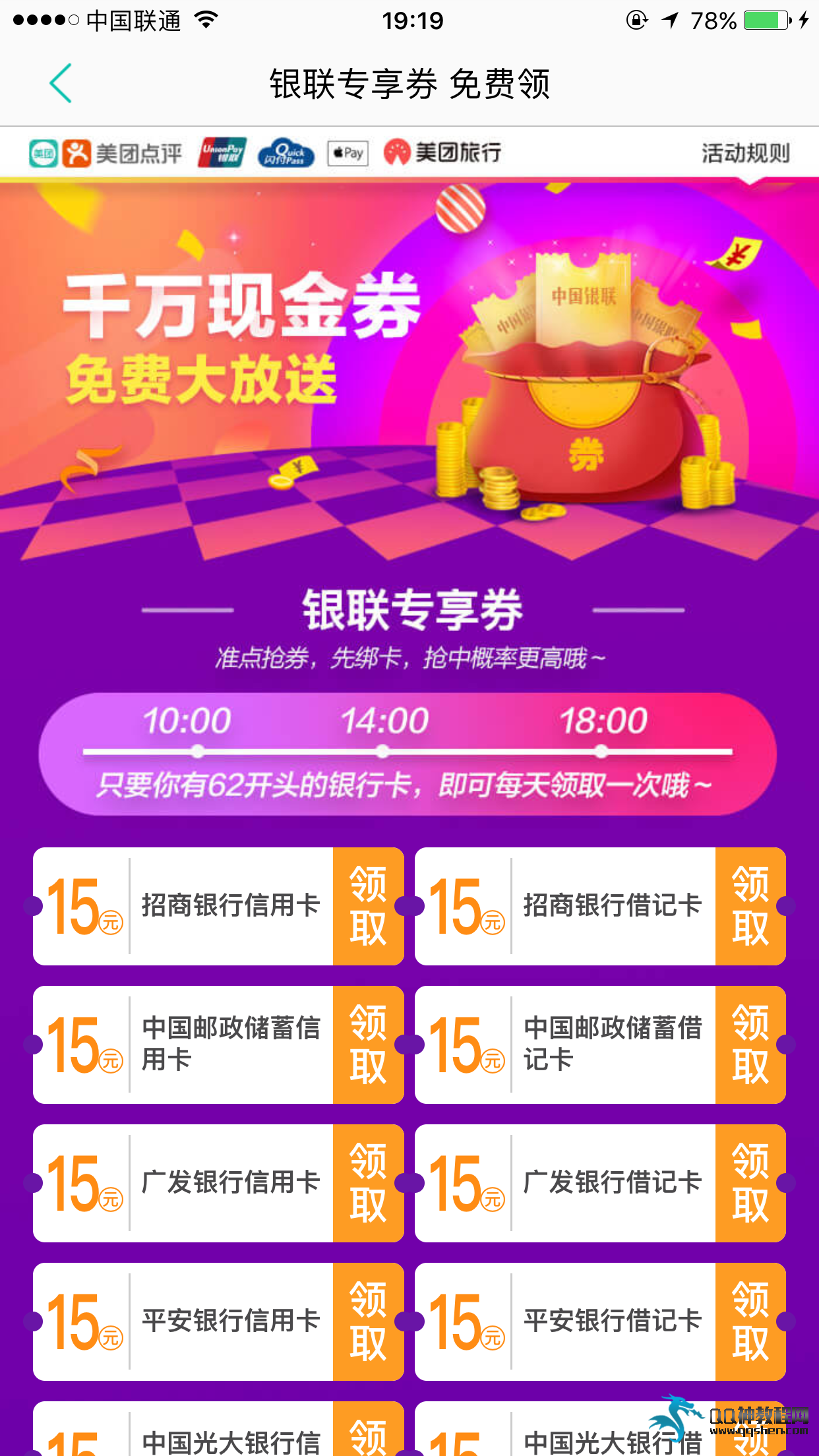Tap 领取 for 中国邮政储蓄借记卡
The width and height of the screenshot is (819, 1456).
point(750,1045)
